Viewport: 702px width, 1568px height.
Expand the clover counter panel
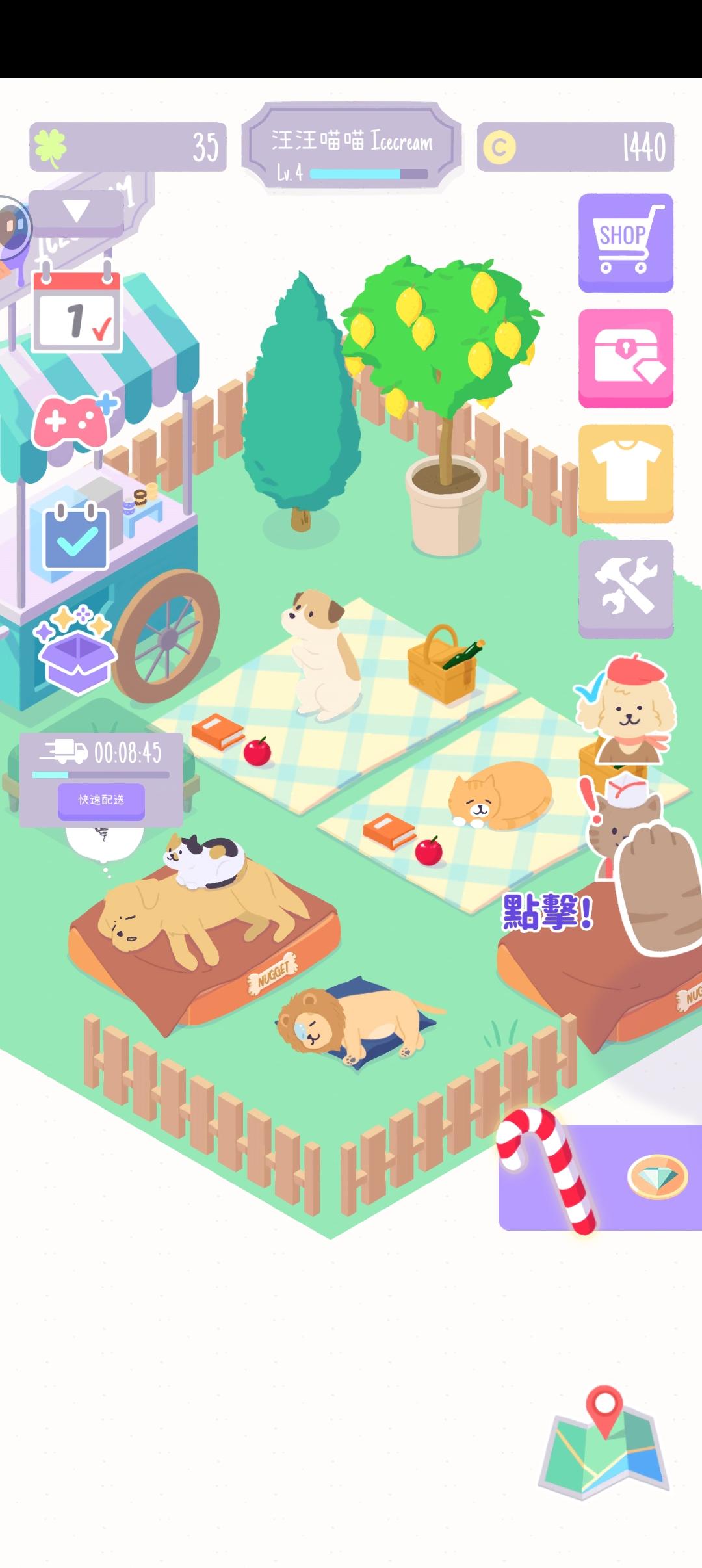[x=127, y=148]
